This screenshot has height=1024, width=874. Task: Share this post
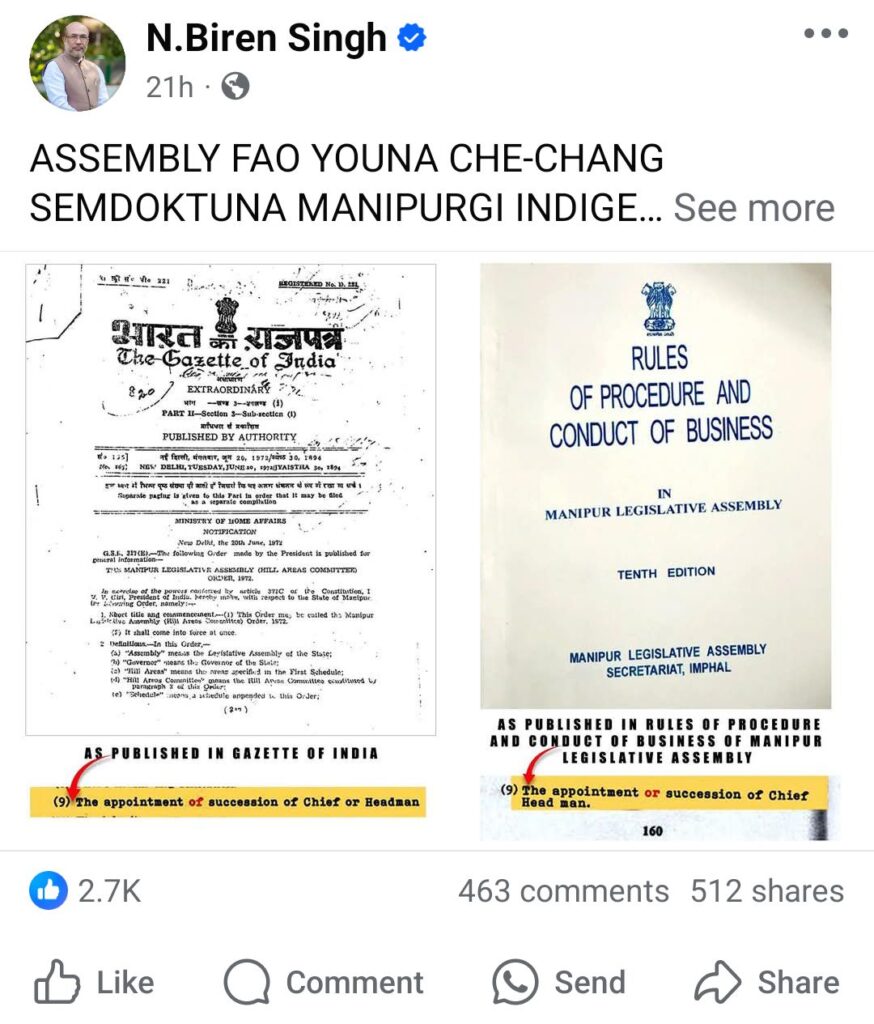(767, 982)
